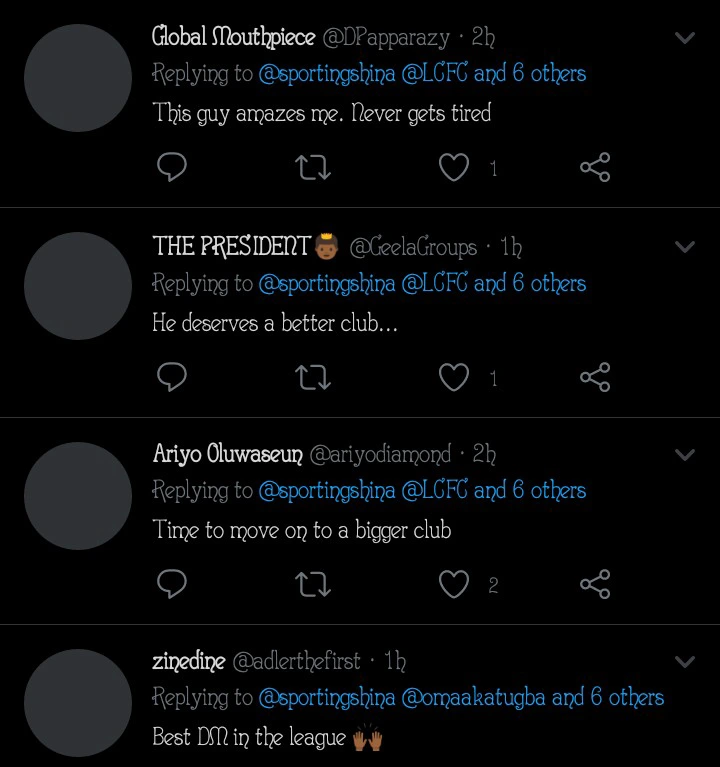Share THE PRESIDENT's tweet
Screen dimensions: 720x767
coord(595,377)
